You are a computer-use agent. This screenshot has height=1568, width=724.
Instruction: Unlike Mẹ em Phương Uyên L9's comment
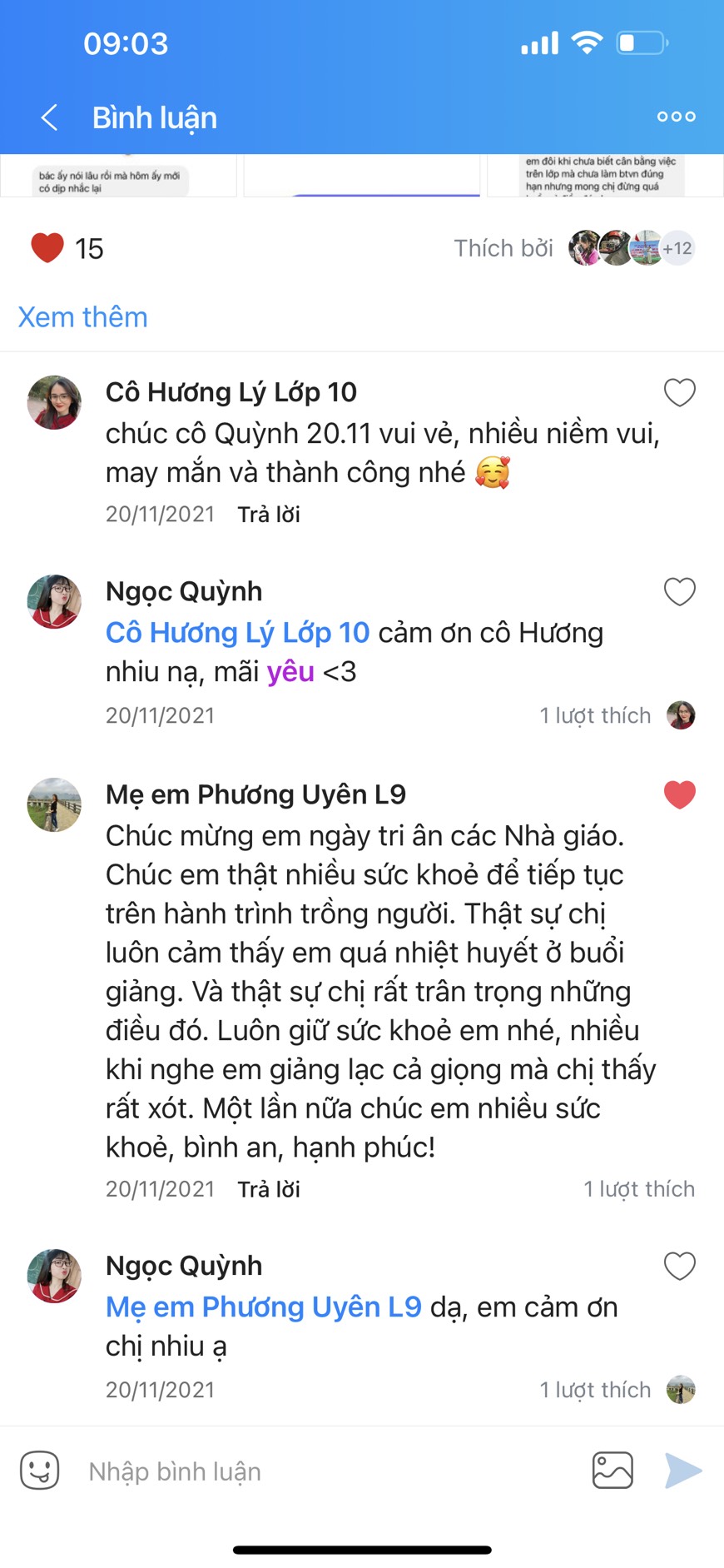click(679, 795)
